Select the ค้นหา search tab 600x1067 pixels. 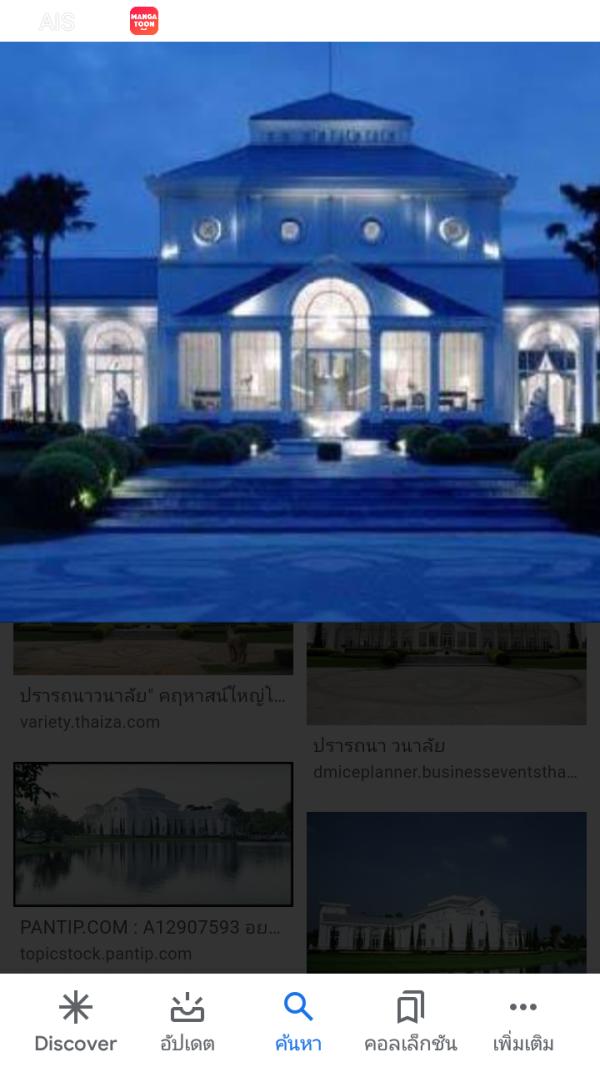click(x=298, y=1021)
